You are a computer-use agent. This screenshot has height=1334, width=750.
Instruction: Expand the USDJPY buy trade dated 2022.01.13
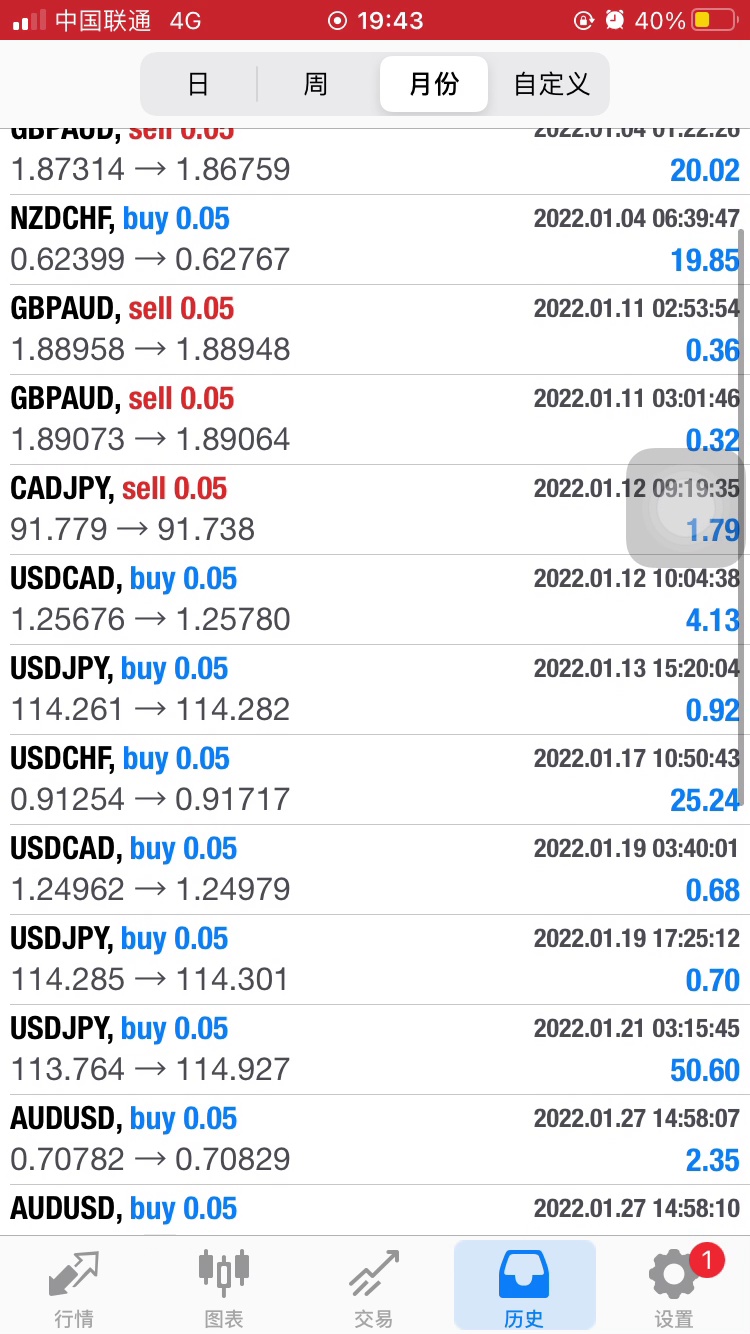point(375,690)
